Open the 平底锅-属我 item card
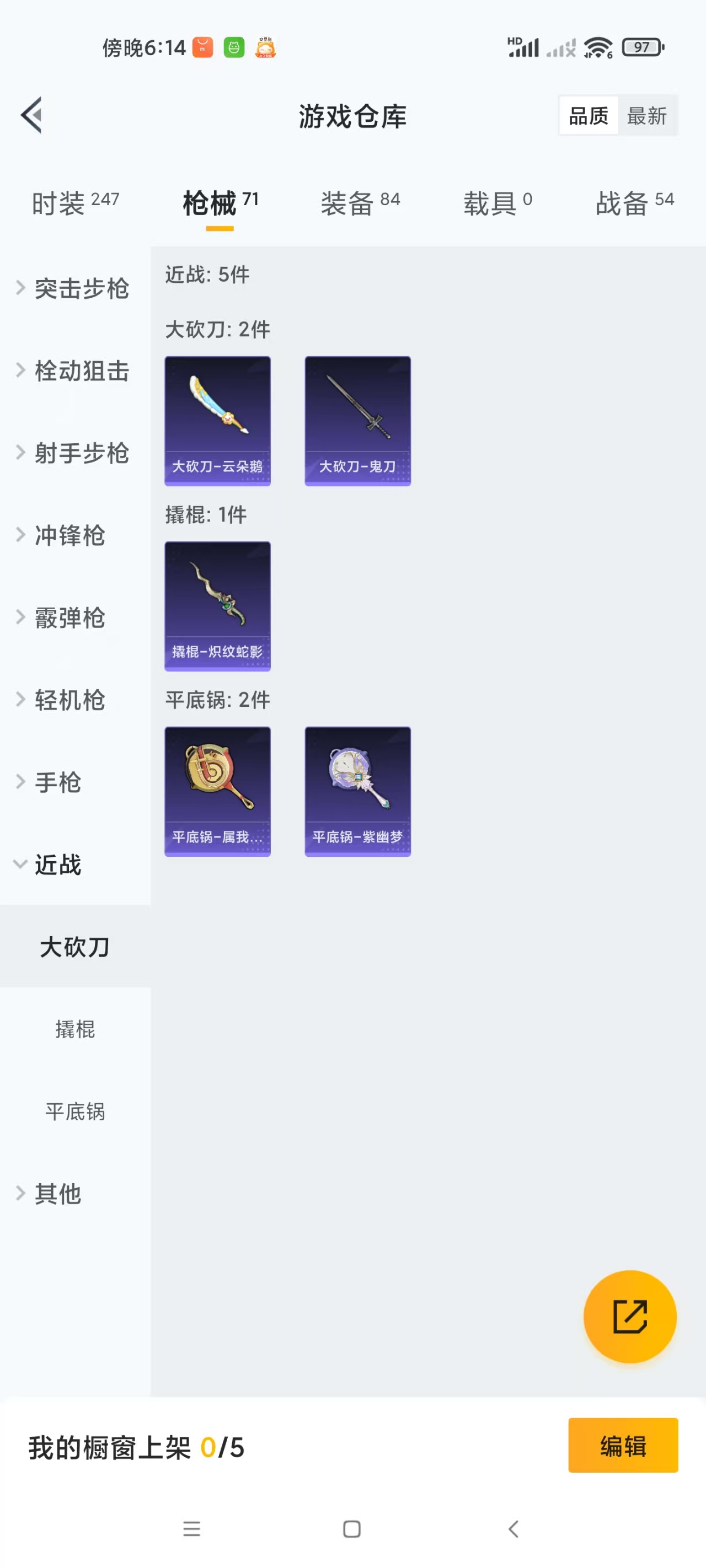Image resolution: width=706 pixels, height=1568 pixels. pos(217,791)
